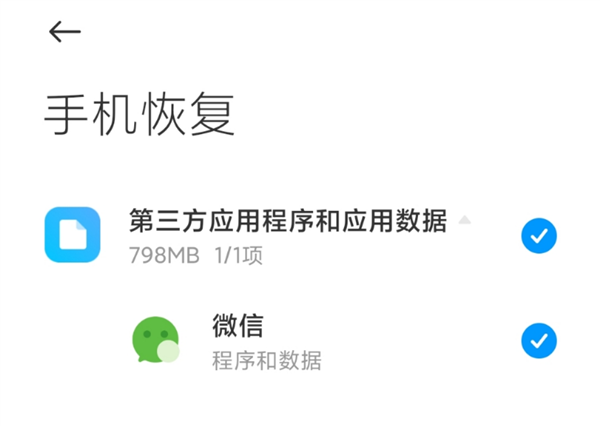Image resolution: width=600 pixels, height=426 pixels.
Task: Uncheck the 微信 checkbox
Action: pyautogui.click(x=539, y=340)
